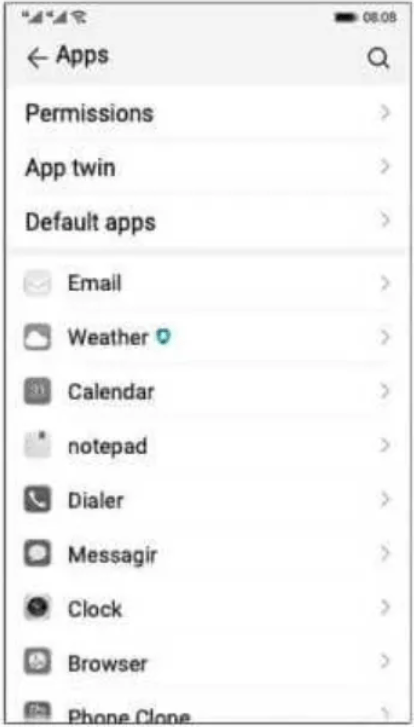
Task: Open app details for Dialer
Action: point(207,500)
